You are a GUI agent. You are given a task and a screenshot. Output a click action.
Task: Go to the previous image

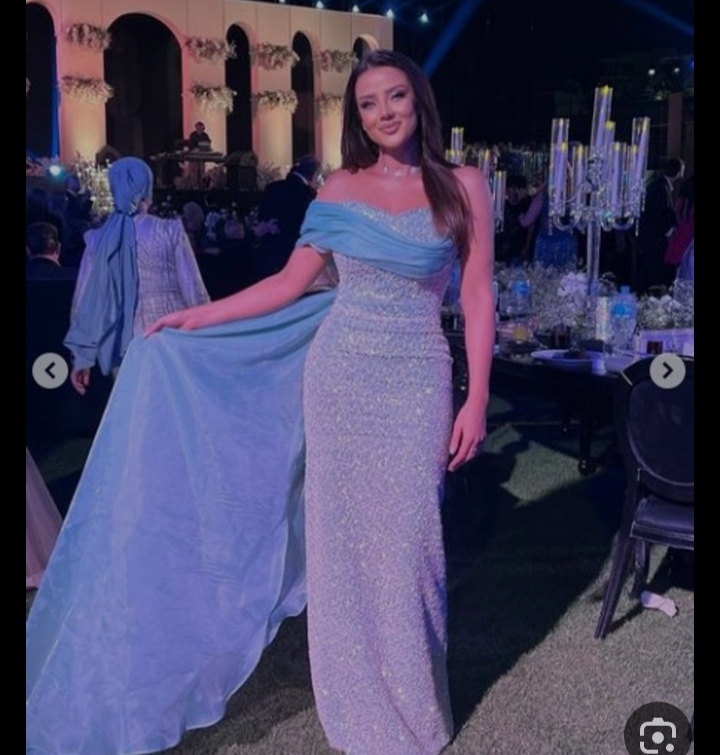pyautogui.click(x=50, y=371)
